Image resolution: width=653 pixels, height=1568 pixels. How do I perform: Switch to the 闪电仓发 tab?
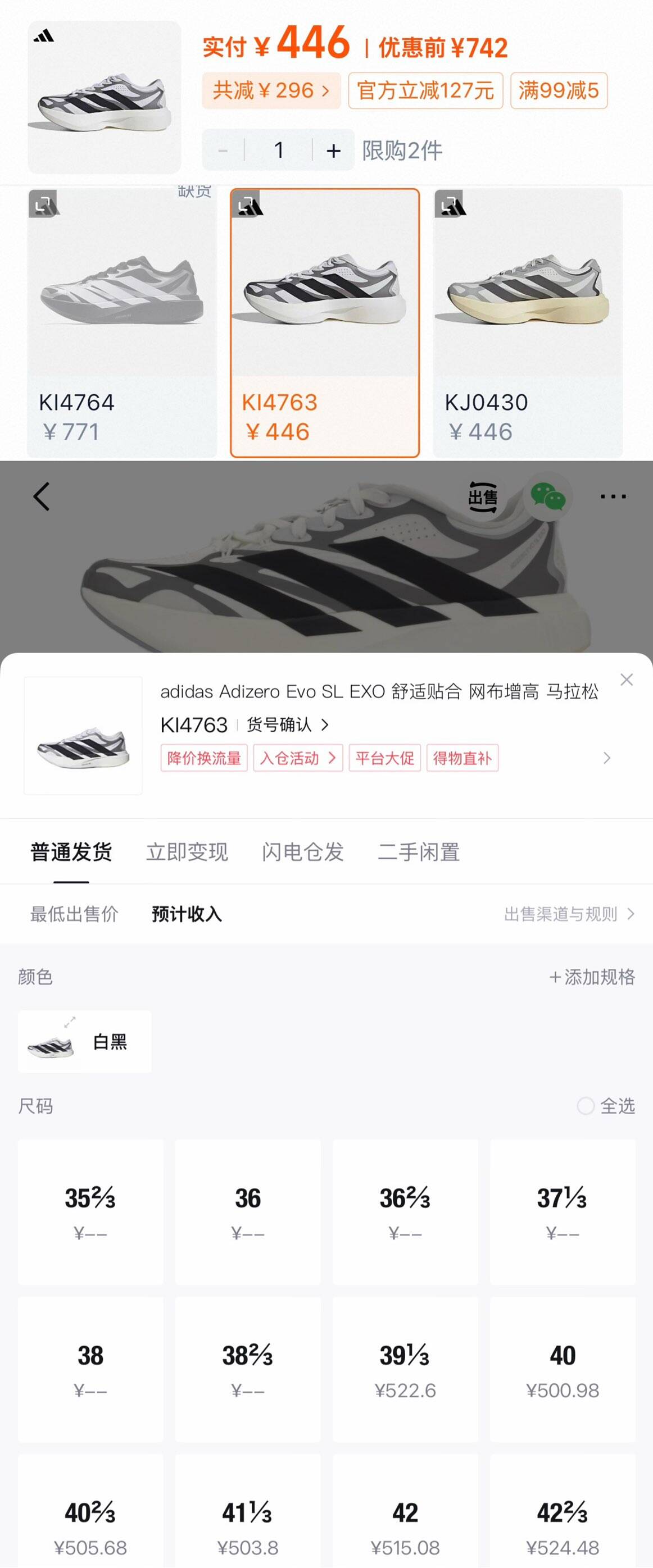pos(303,851)
